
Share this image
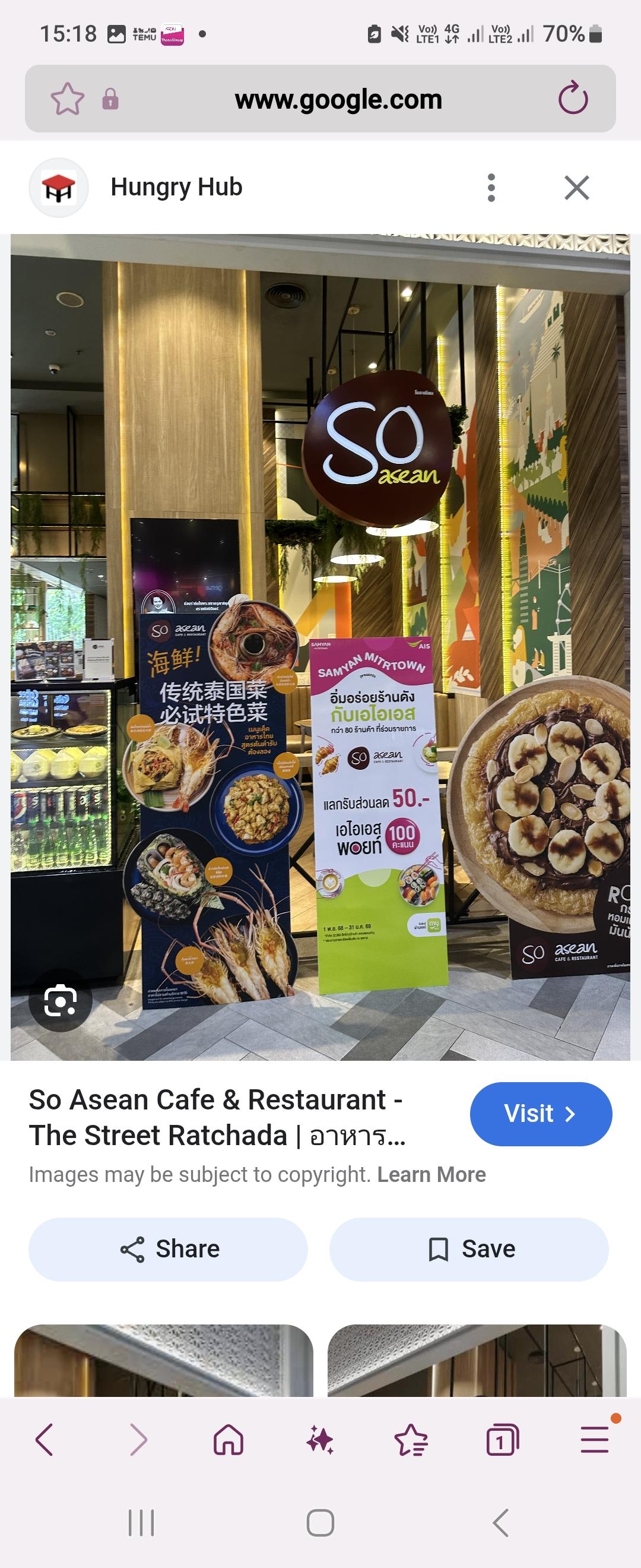coord(168,1249)
